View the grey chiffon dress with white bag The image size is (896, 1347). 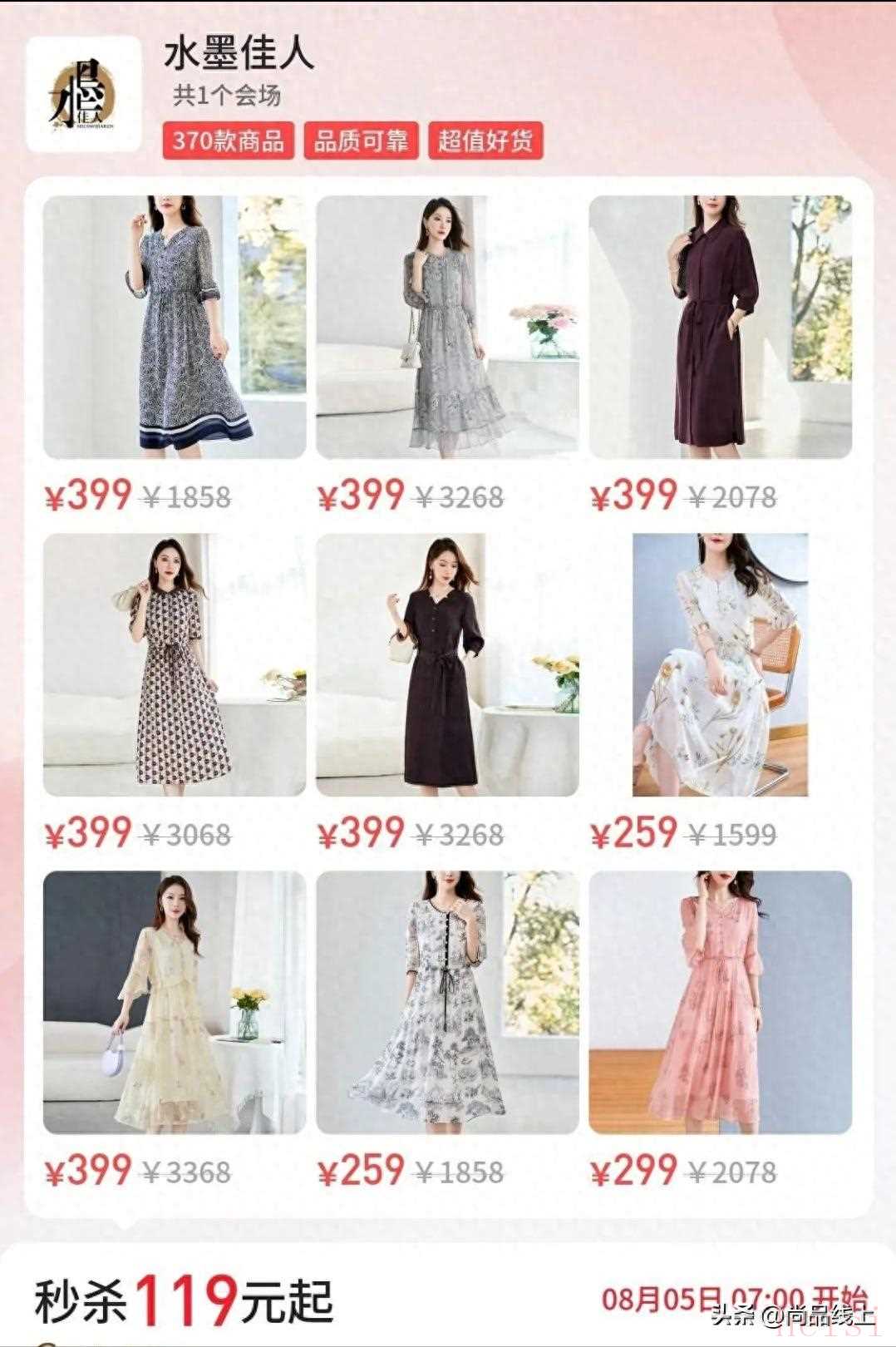pyautogui.click(x=447, y=327)
